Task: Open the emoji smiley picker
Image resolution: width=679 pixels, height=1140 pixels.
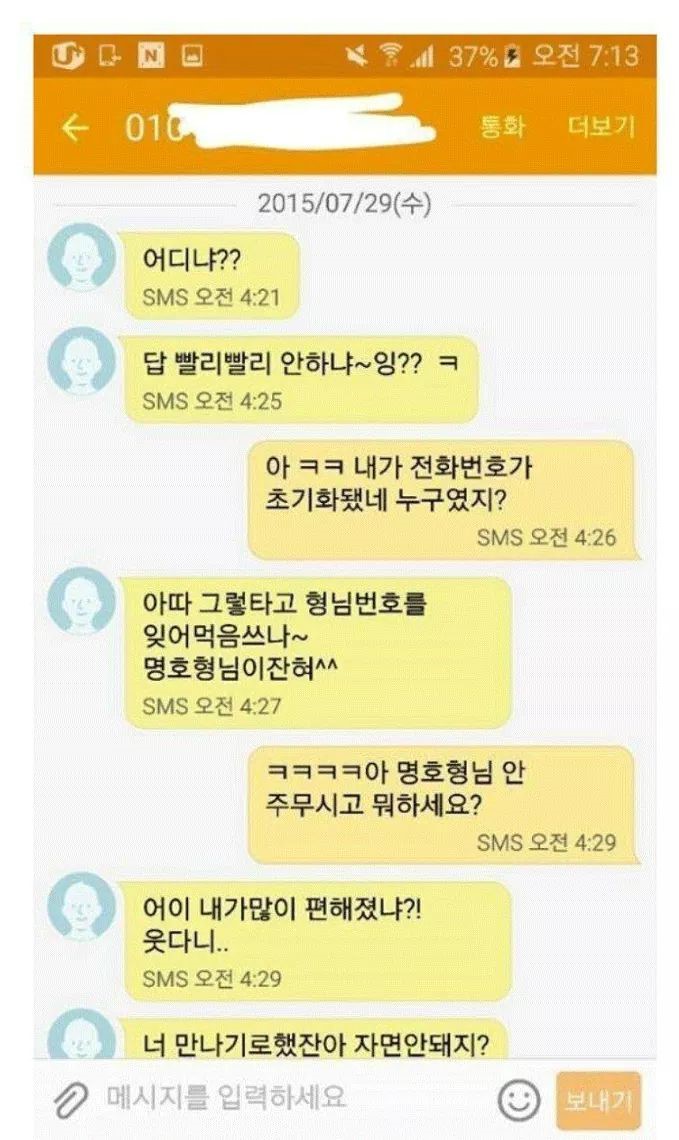Action: (519, 1101)
